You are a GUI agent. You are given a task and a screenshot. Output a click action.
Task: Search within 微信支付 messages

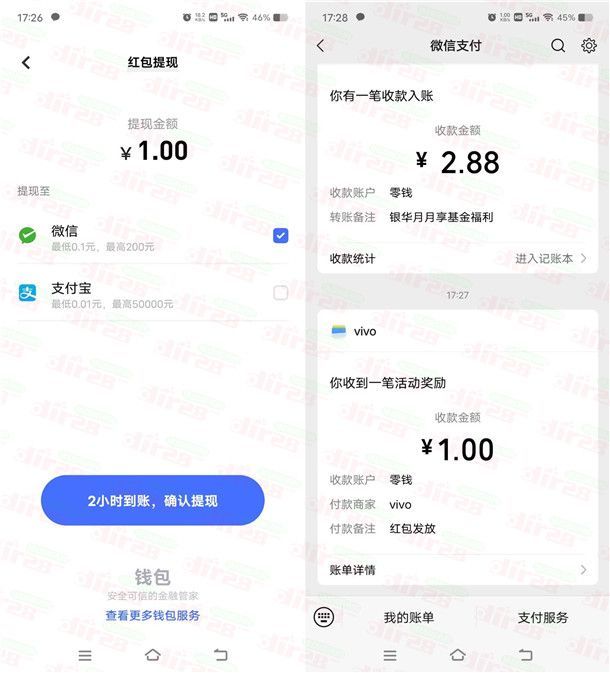point(558,46)
